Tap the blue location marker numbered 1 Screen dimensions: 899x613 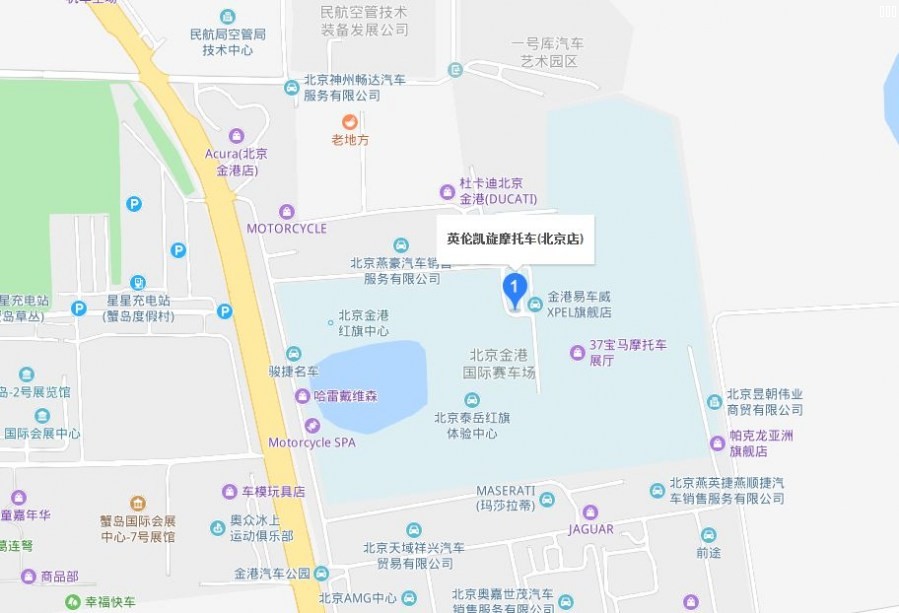point(514,290)
